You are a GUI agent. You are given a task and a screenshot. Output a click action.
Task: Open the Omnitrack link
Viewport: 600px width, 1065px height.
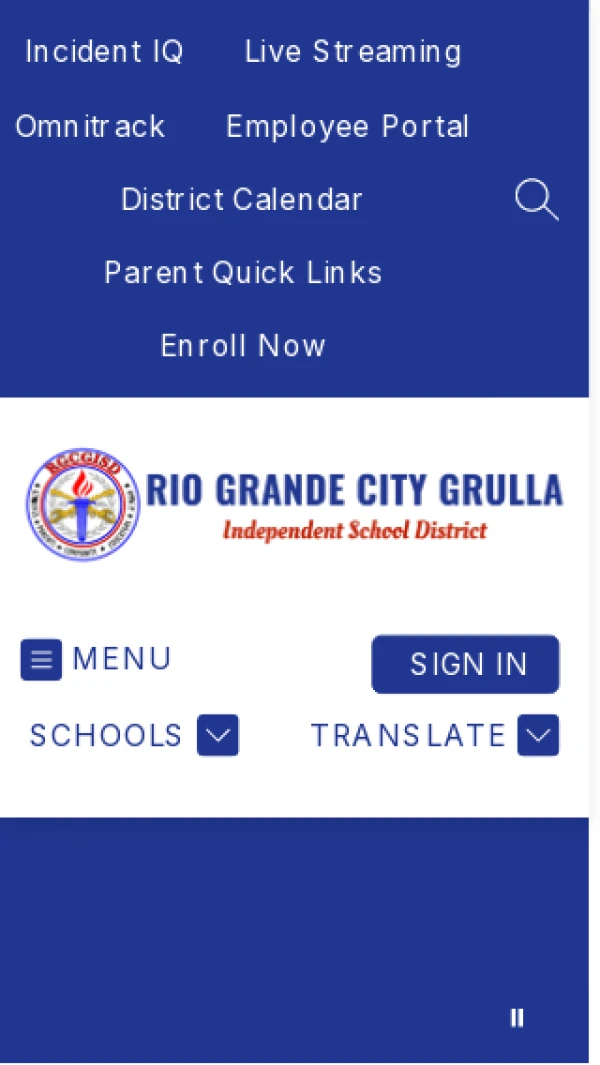click(90, 127)
